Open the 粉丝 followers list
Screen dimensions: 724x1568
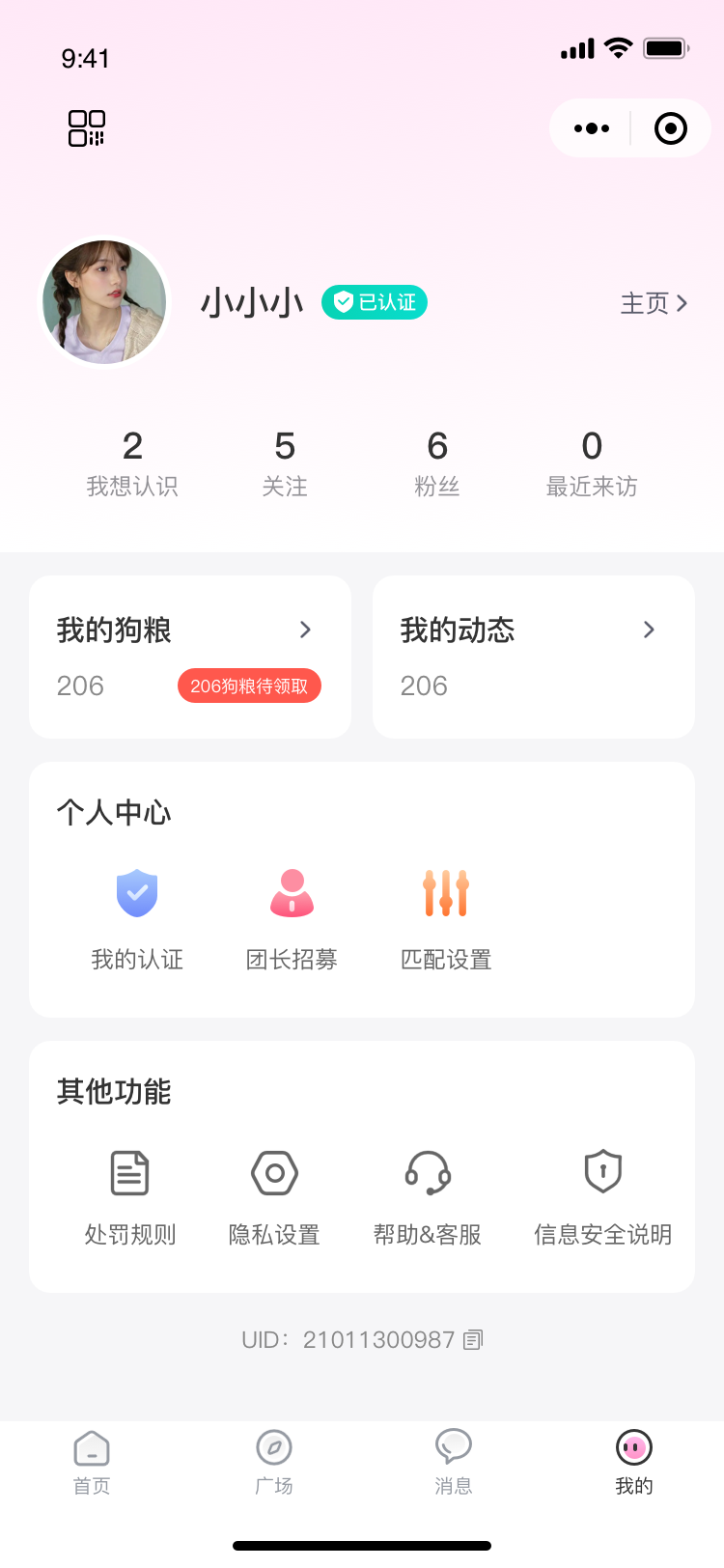pyautogui.click(x=437, y=462)
